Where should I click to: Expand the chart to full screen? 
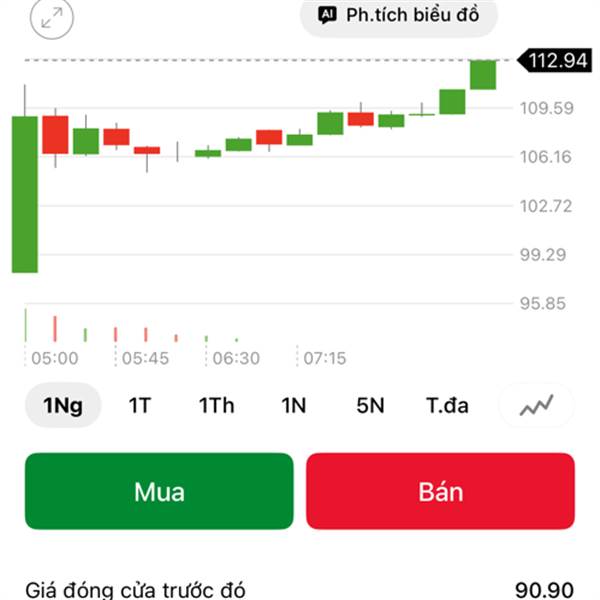point(50,16)
